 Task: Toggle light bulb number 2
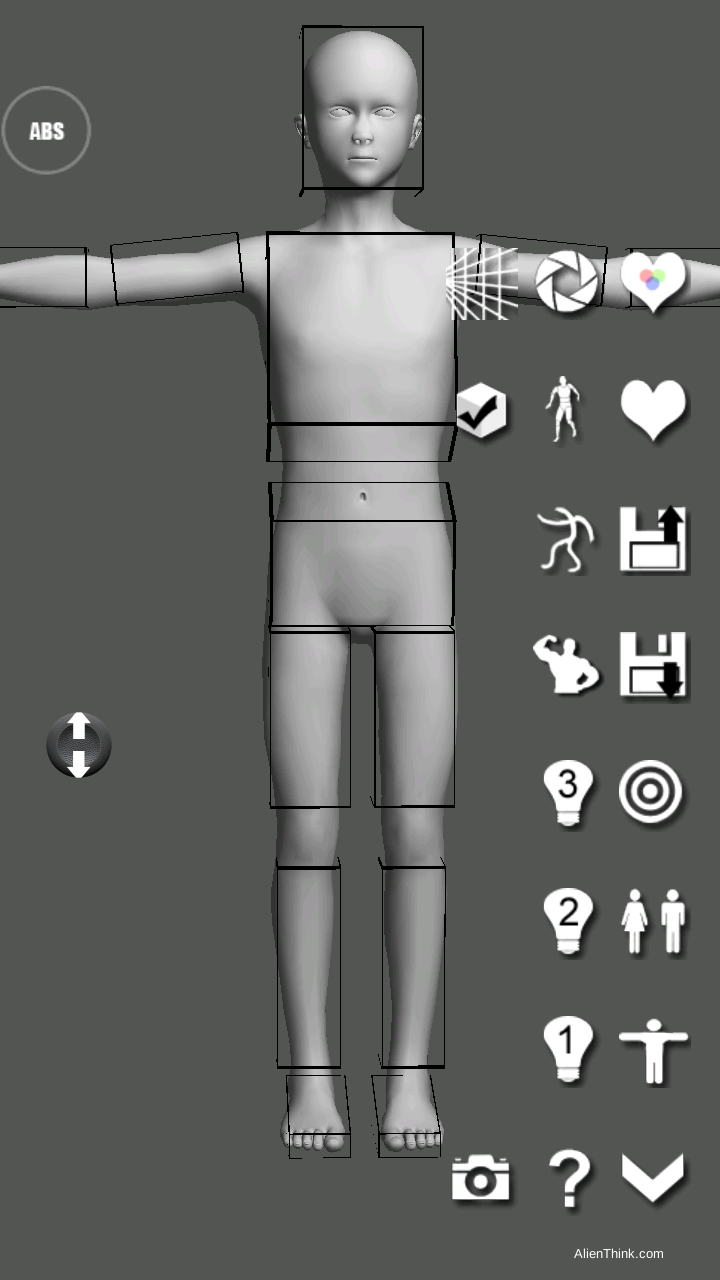click(567, 921)
